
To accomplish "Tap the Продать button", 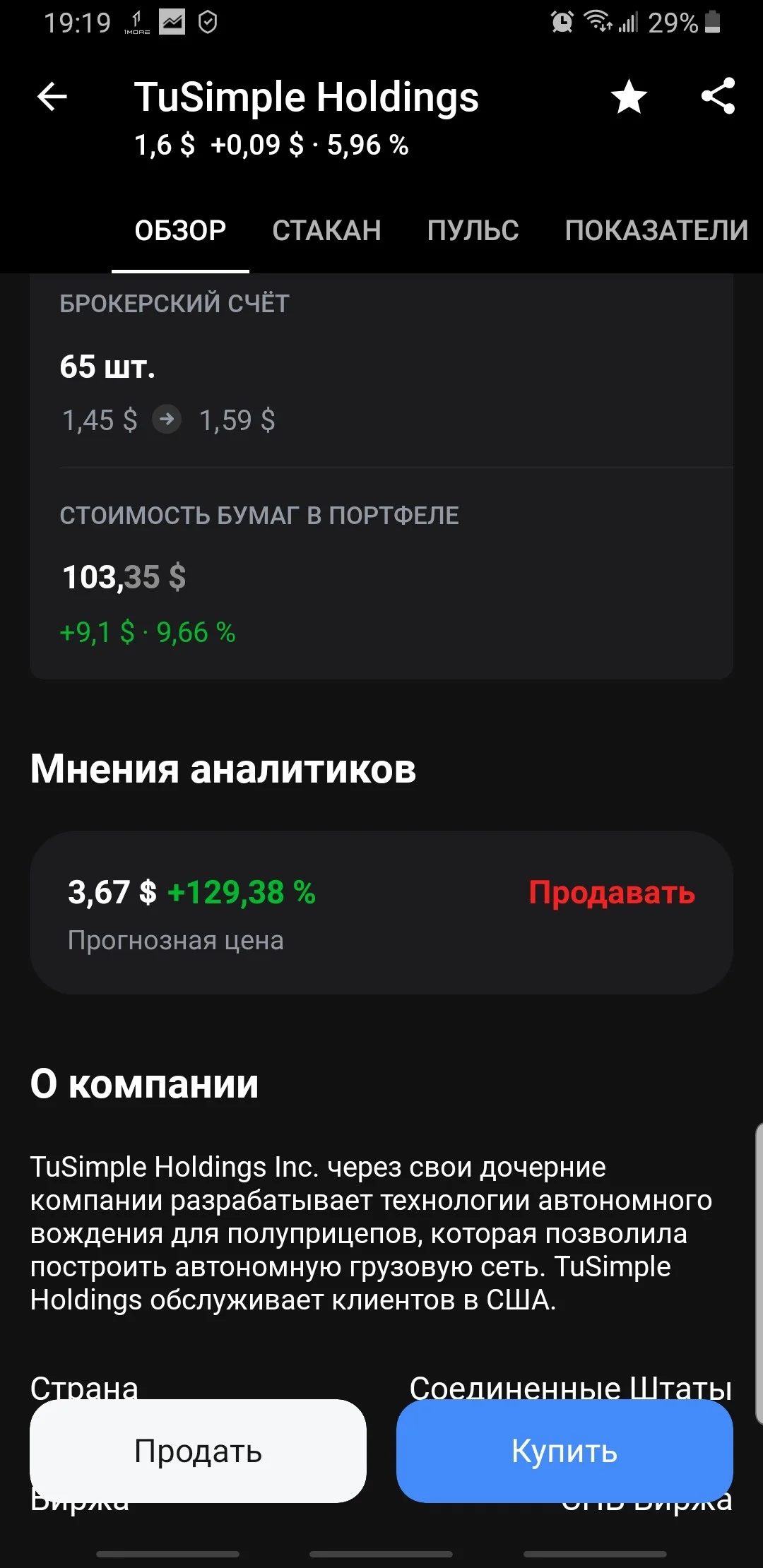I will 198,1451.
